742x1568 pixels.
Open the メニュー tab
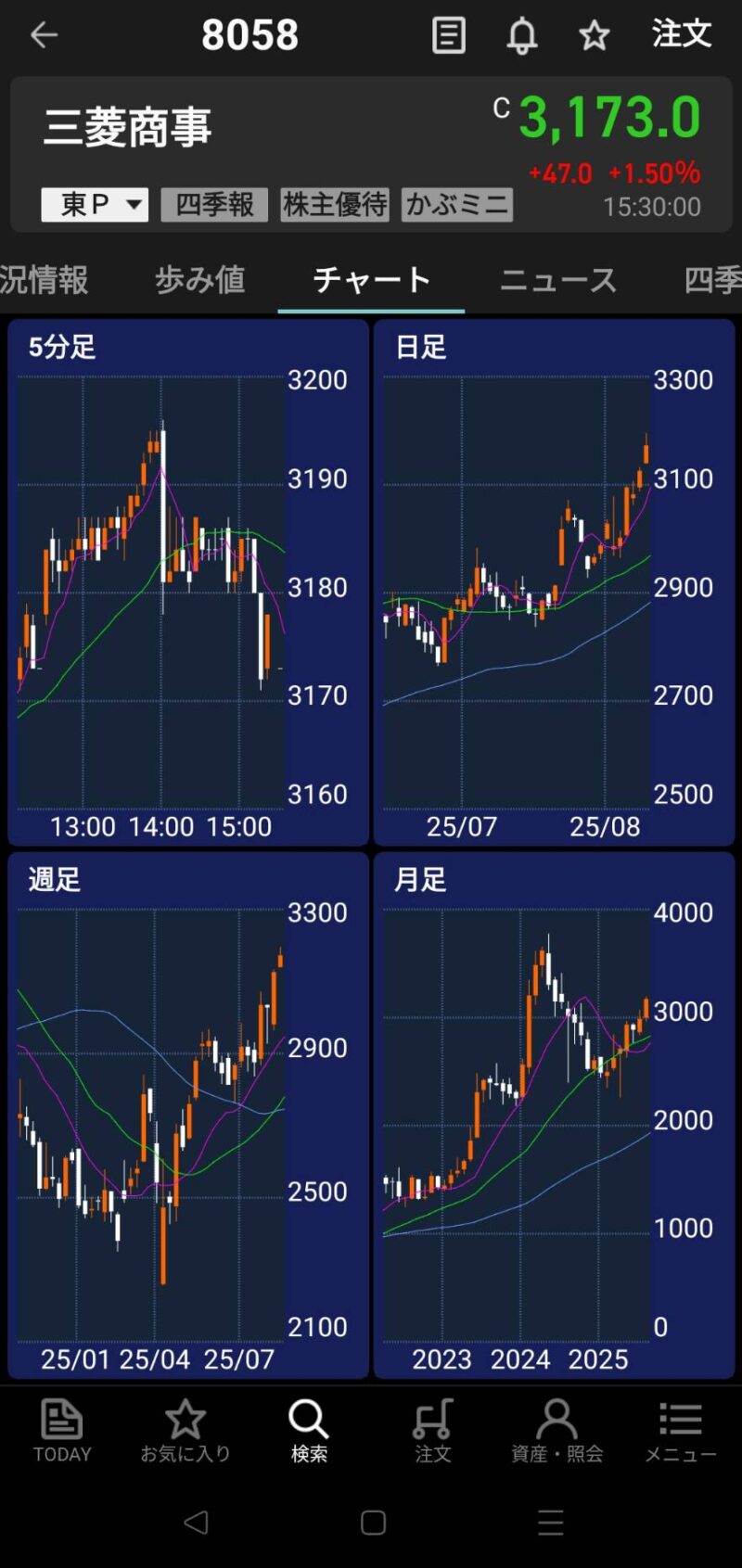681,1431
